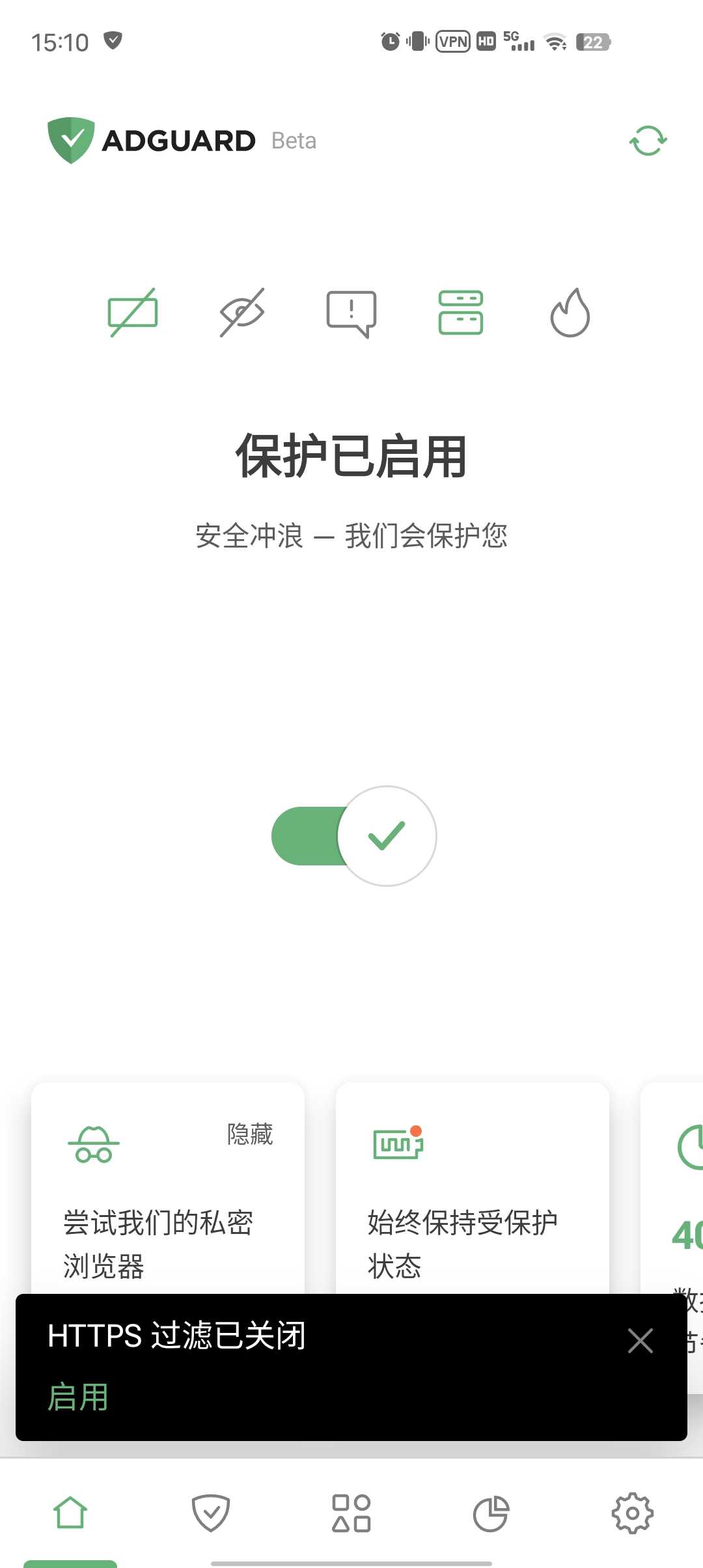Dismiss the HTTPS 过滤已关闭 banner

pos(641,1341)
